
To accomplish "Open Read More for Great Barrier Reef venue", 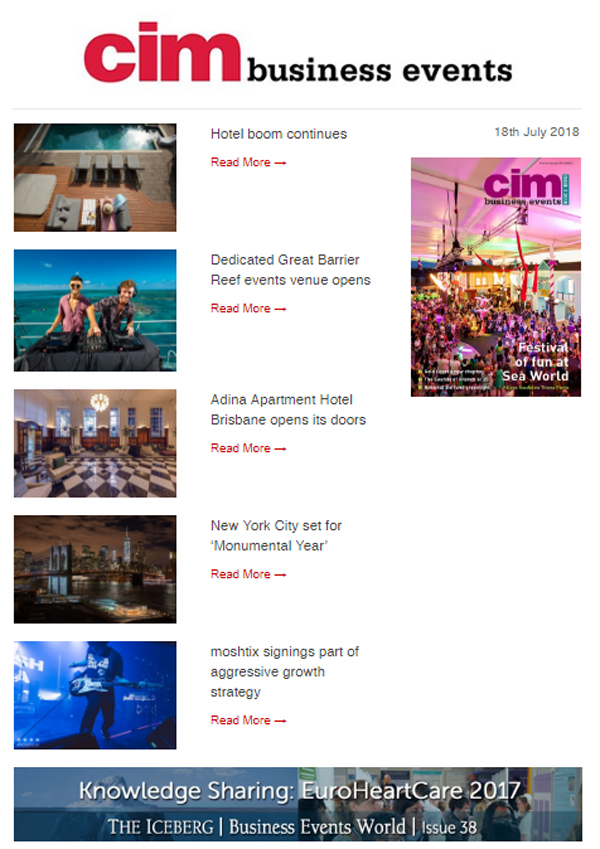I will [x=248, y=308].
